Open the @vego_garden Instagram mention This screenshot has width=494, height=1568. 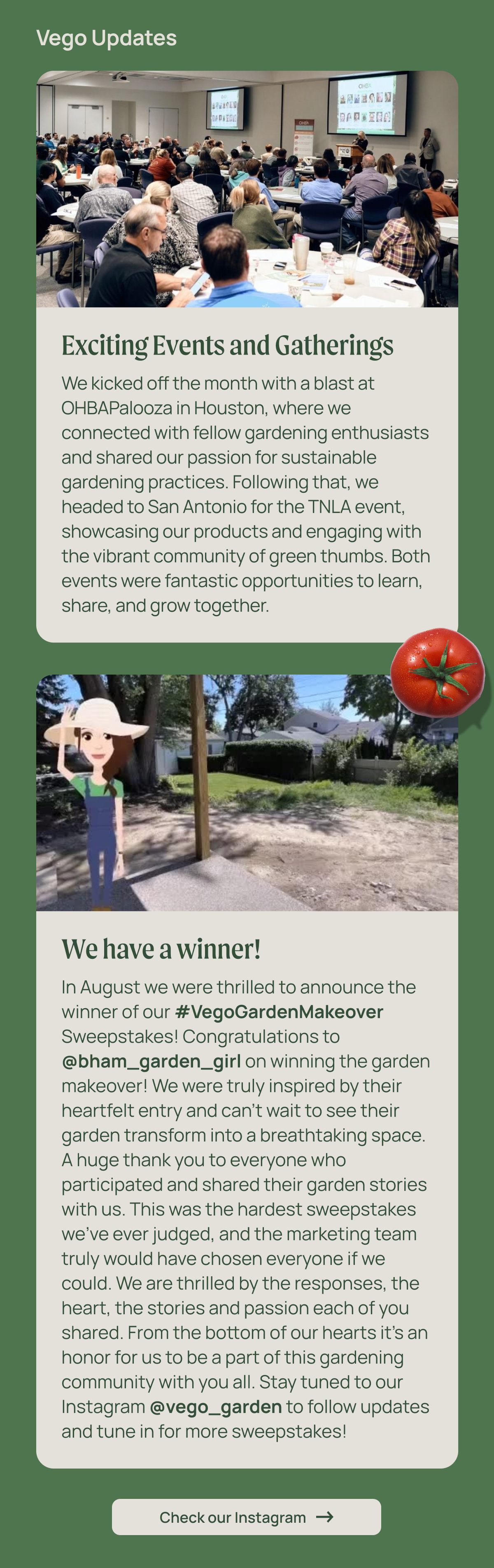click(216, 1407)
